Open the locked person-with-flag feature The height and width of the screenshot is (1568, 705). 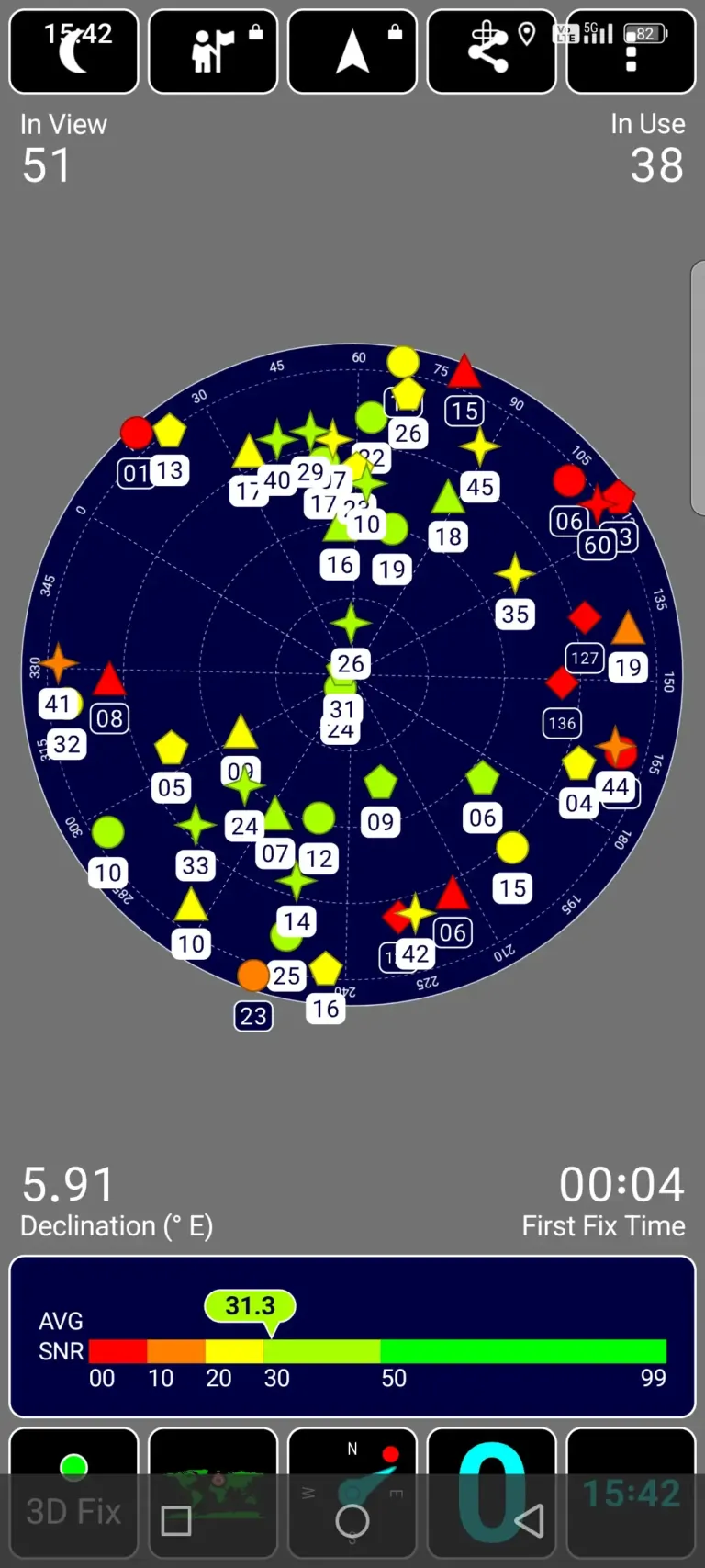click(x=213, y=52)
